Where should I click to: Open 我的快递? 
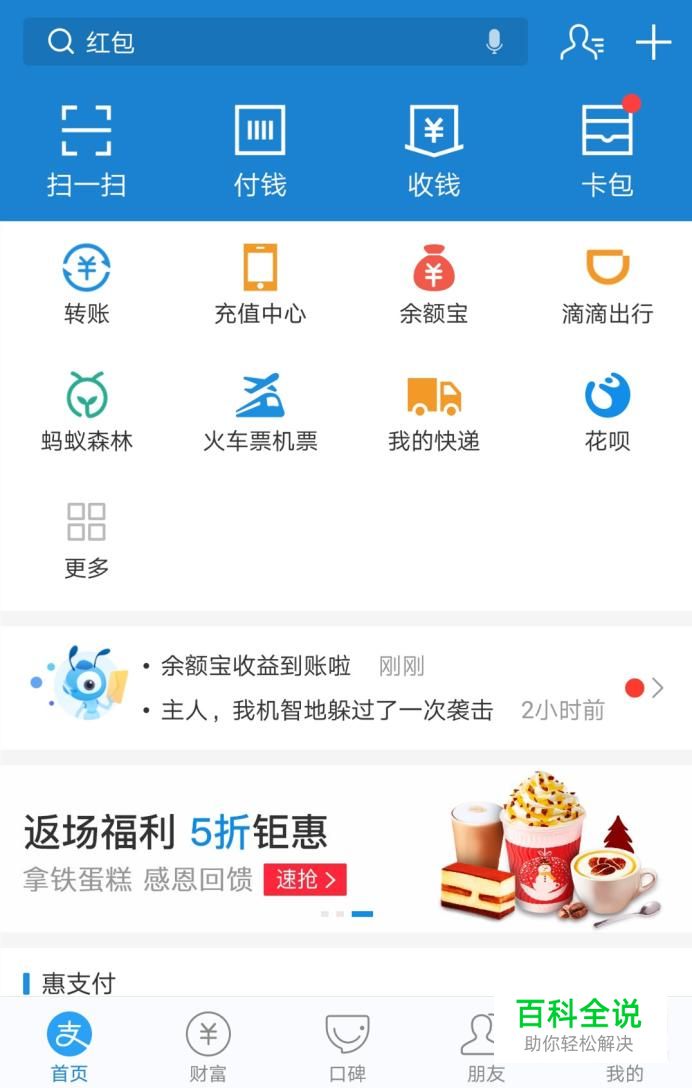[434, 412]
